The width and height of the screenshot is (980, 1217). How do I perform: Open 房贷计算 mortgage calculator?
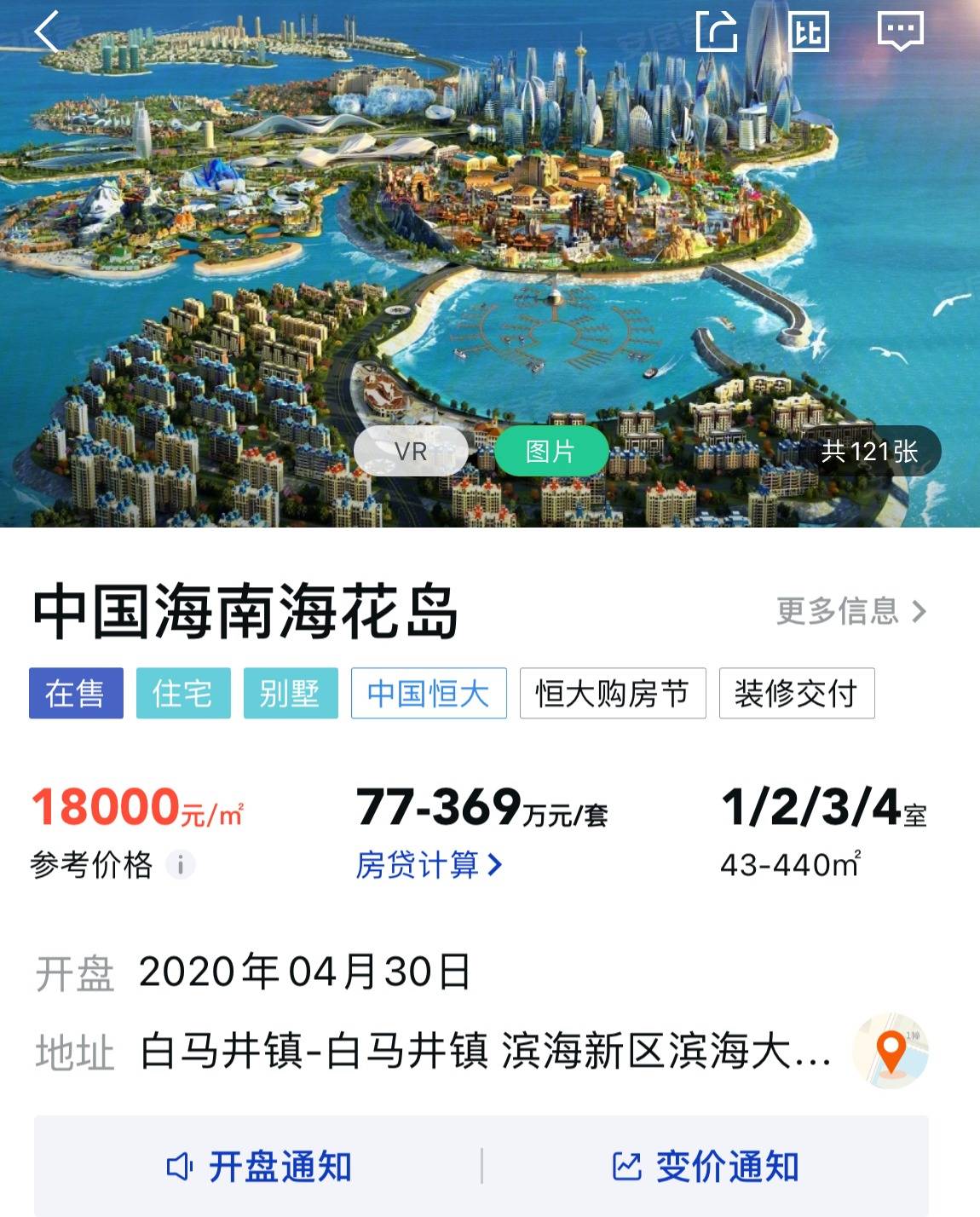429,865
